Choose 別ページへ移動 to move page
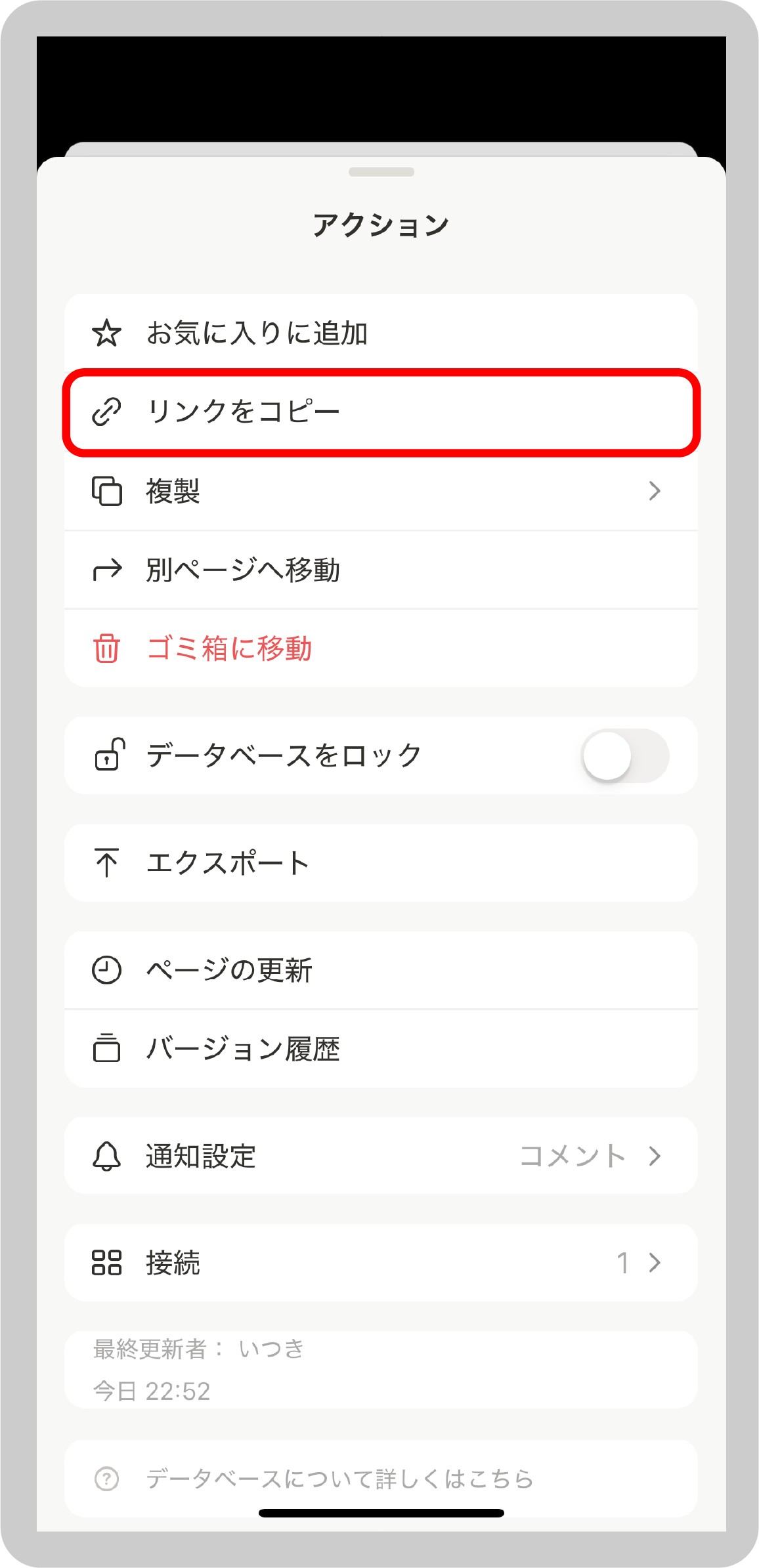Image resolution: width=759 pixels, height=1568 pixels. click(x=381, y=570)
